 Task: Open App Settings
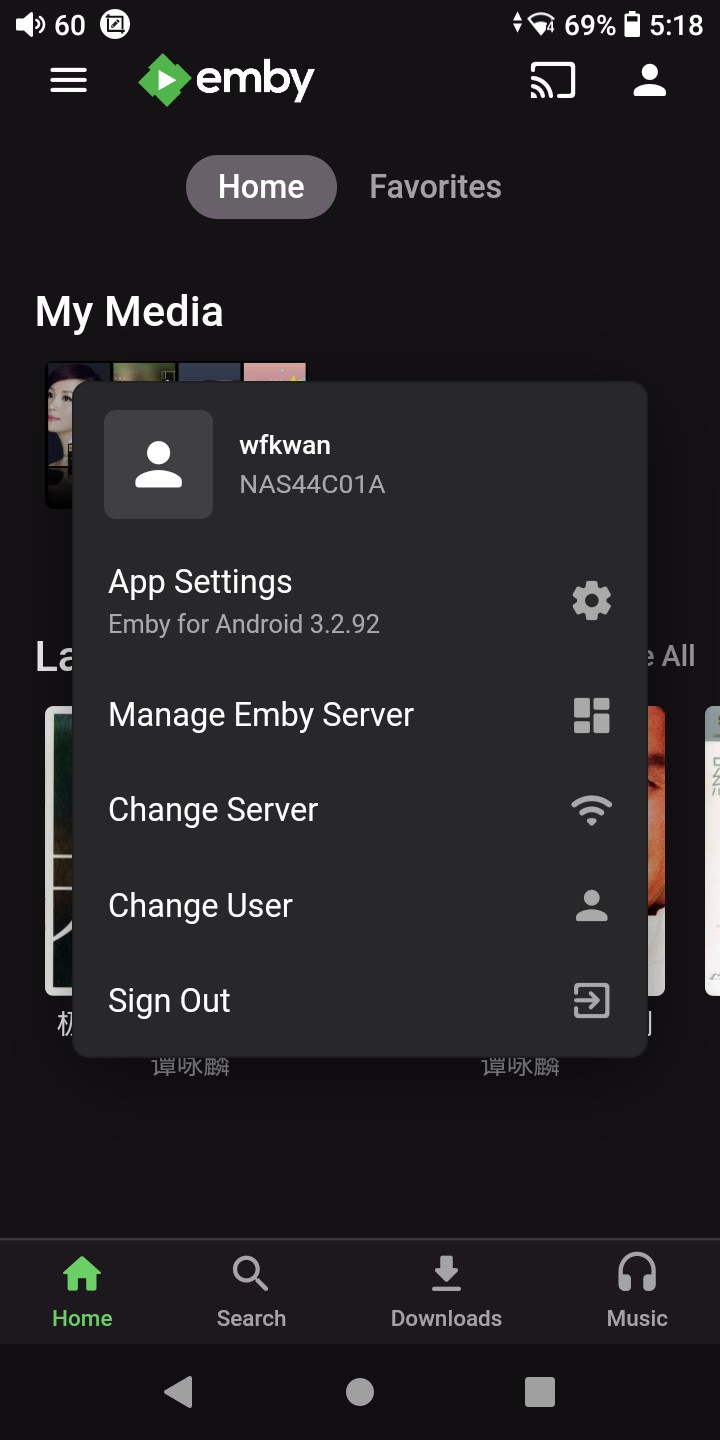pos(360,601)
